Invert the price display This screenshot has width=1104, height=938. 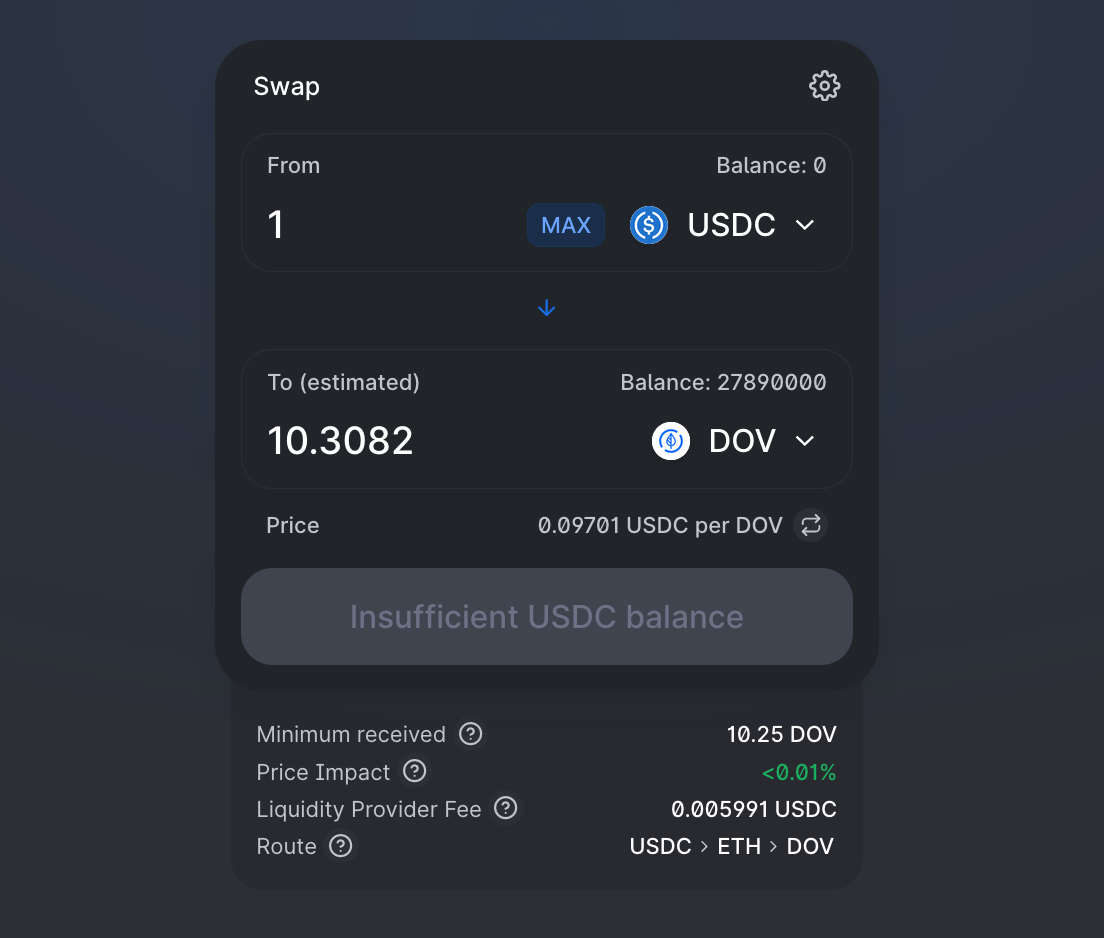[x=811, y=525]
